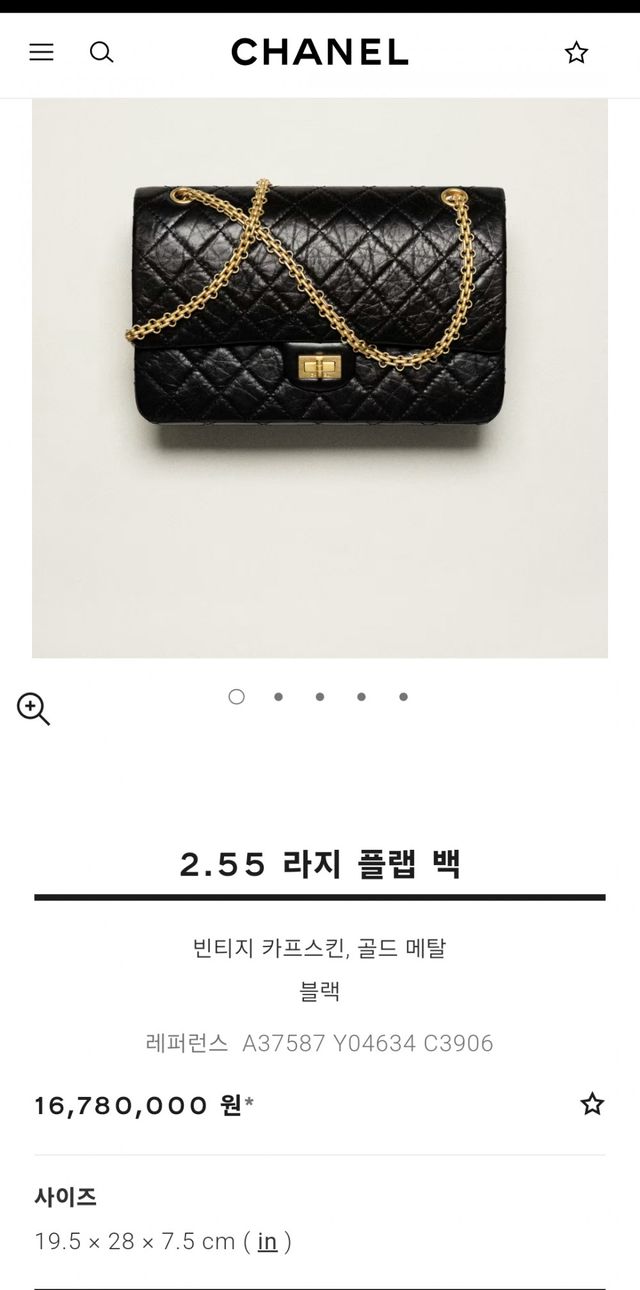
Task: Go to the second image dot
Action: click(x=278, y=697)
